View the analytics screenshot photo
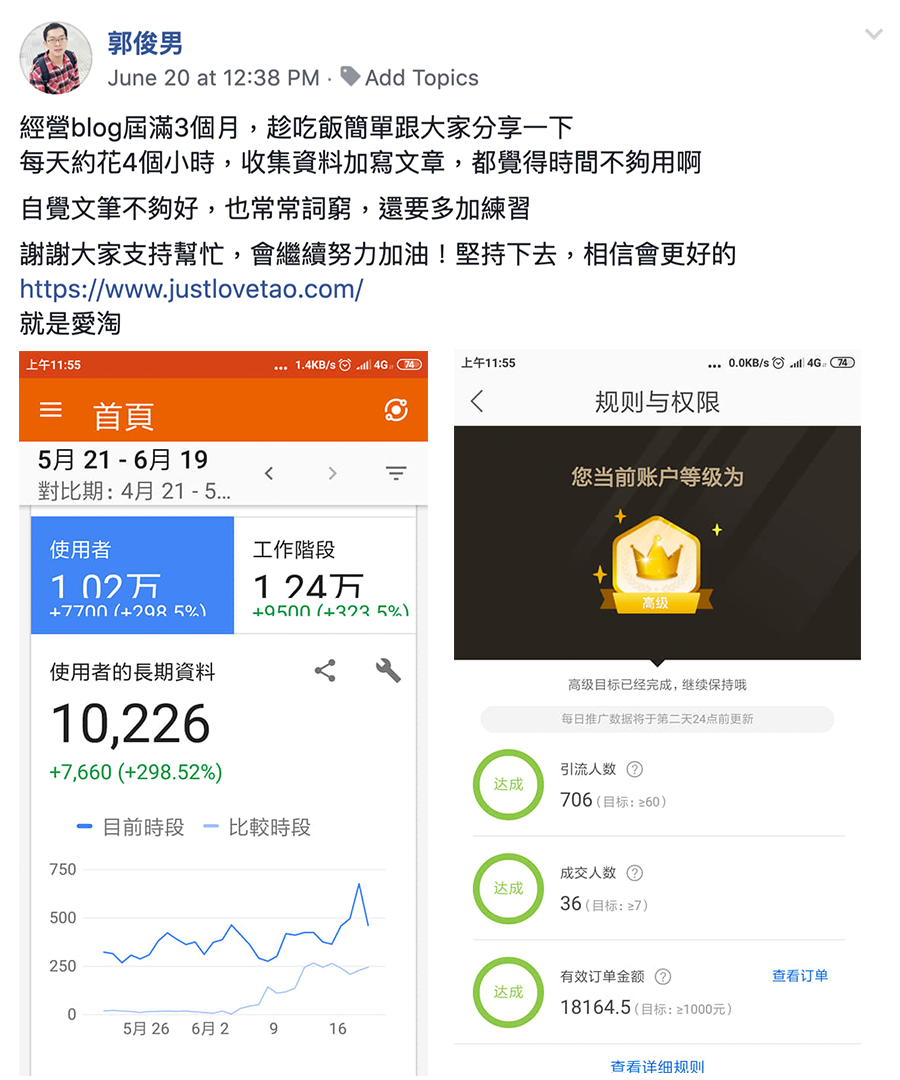This screenshot has width=900, height=1080. point(223,710)
